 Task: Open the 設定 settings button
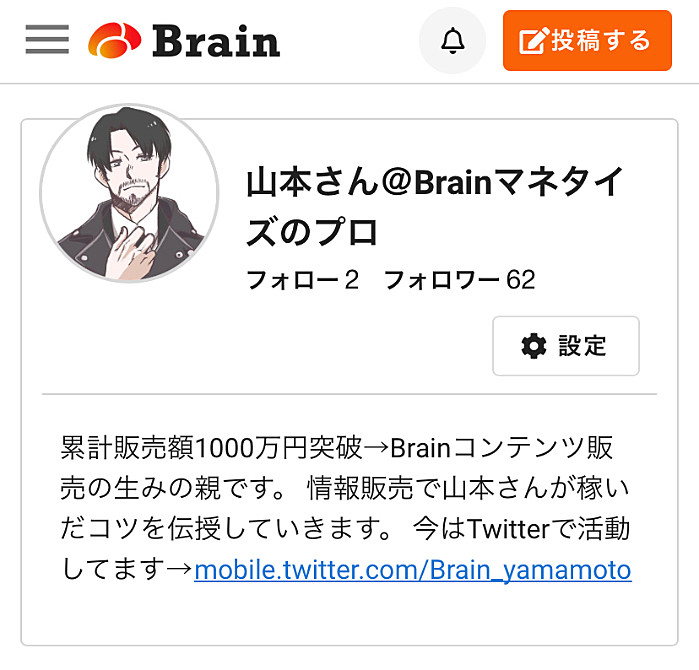pyautogui.click(x=565, y=346)
